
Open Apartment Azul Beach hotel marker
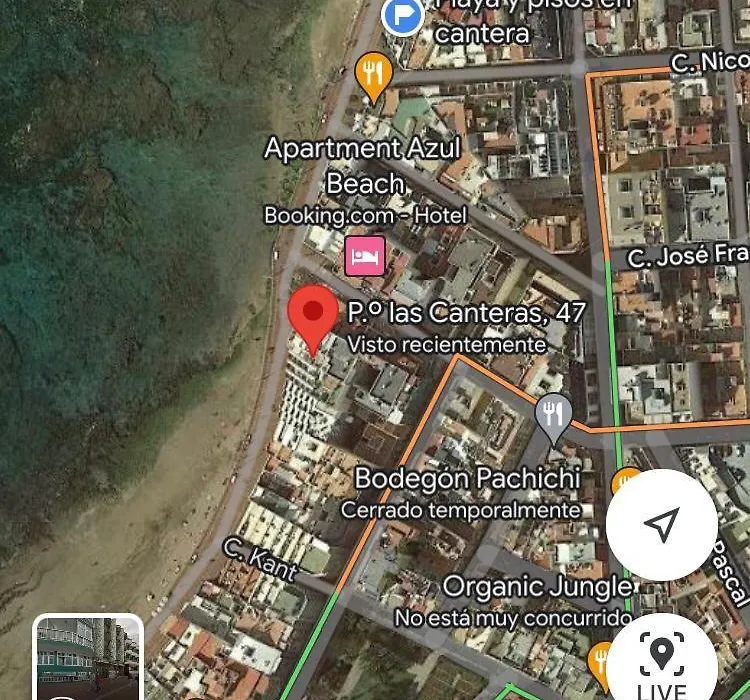coord(365,255)
